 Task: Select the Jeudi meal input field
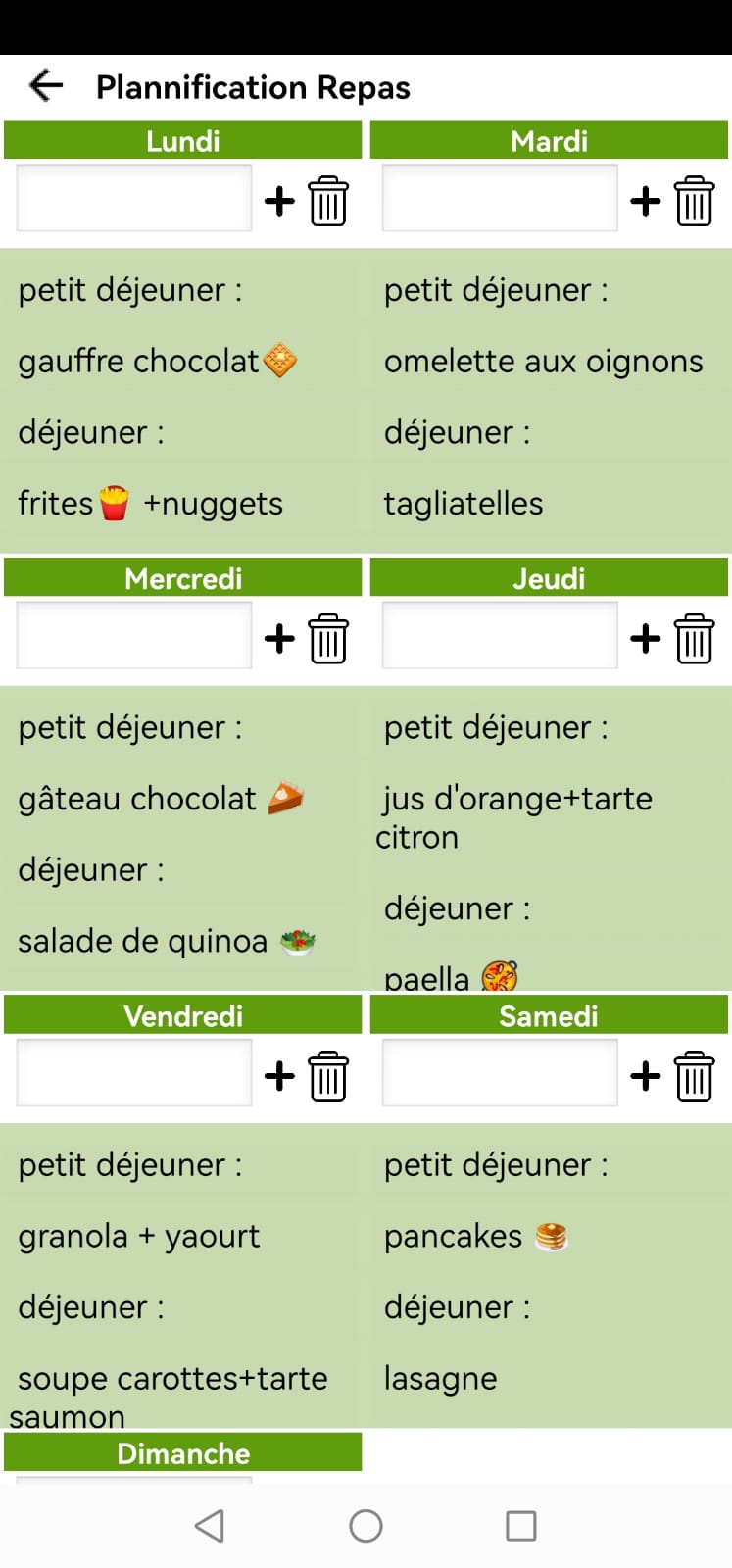click(500, 635)
